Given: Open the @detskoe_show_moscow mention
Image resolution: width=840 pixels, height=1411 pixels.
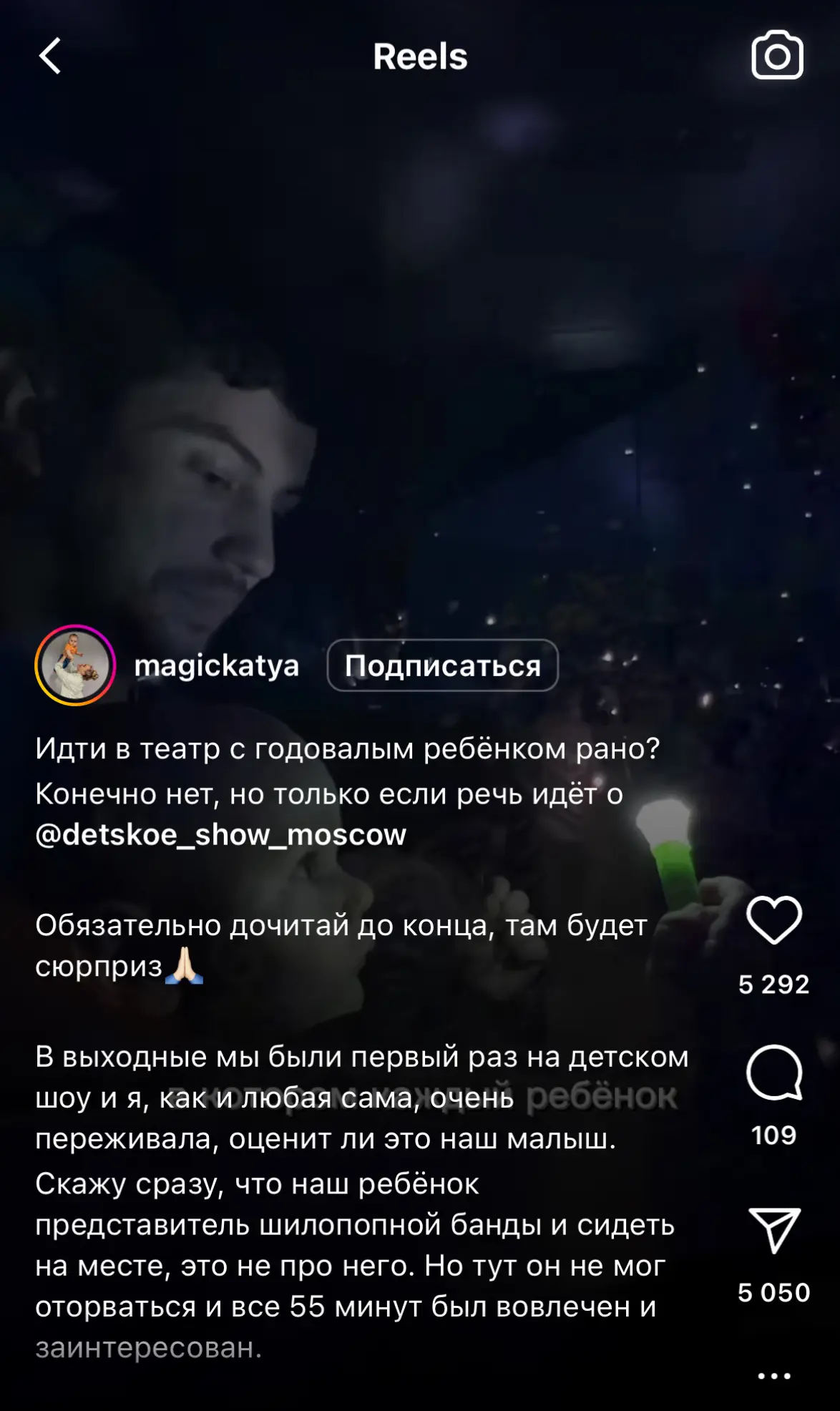Looking at the screenshot, I should 221,835.
